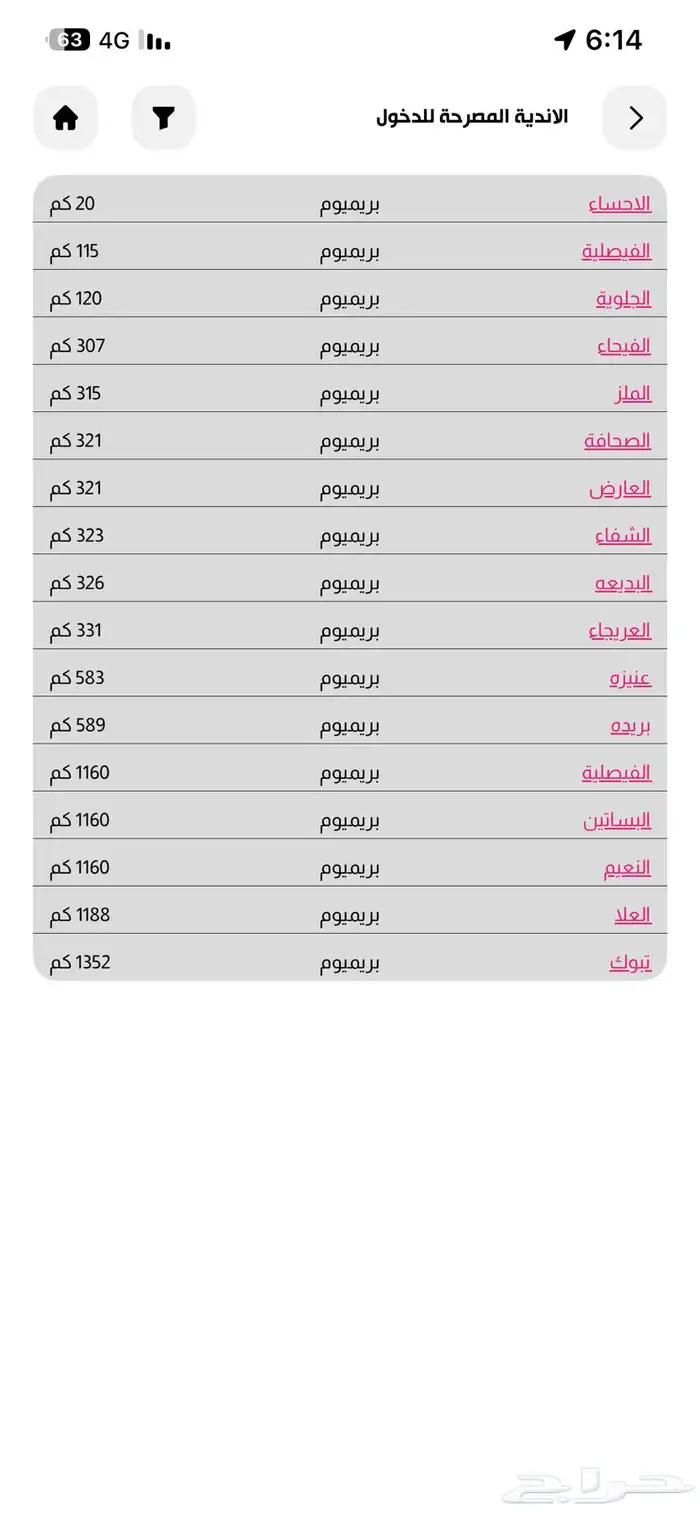Screen dimensions: 700x1514
Task: View the البساتين club link
Action: tap(617, 820)
